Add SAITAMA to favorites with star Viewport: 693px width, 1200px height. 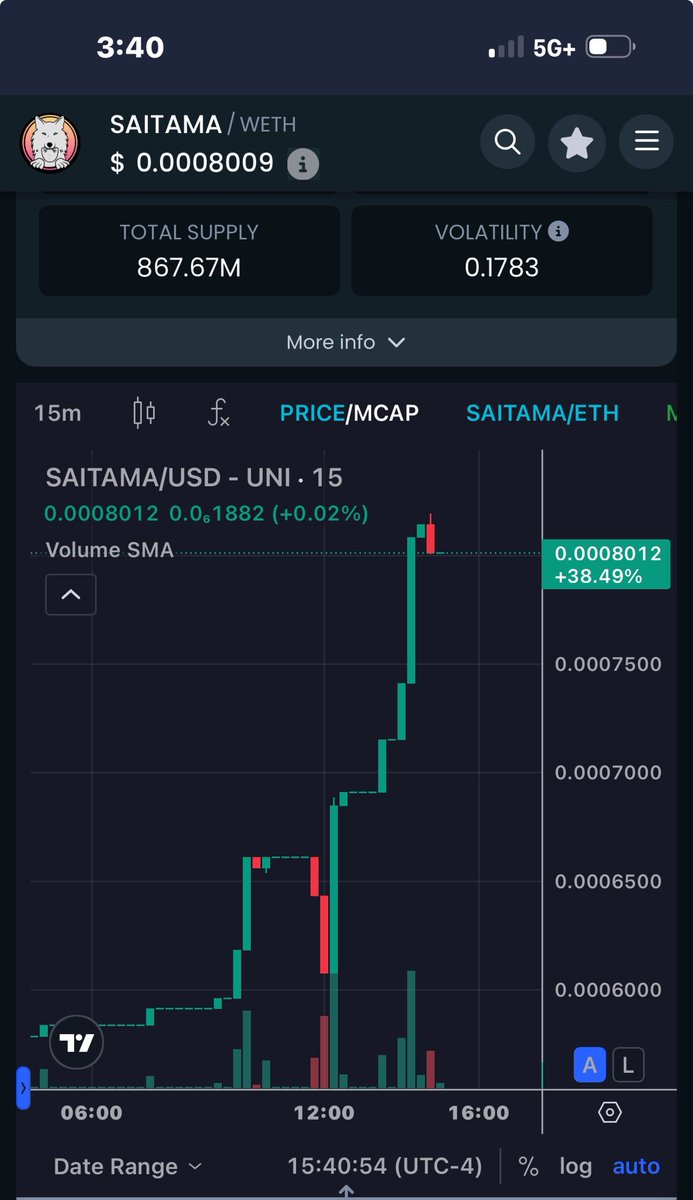point(577,143)
